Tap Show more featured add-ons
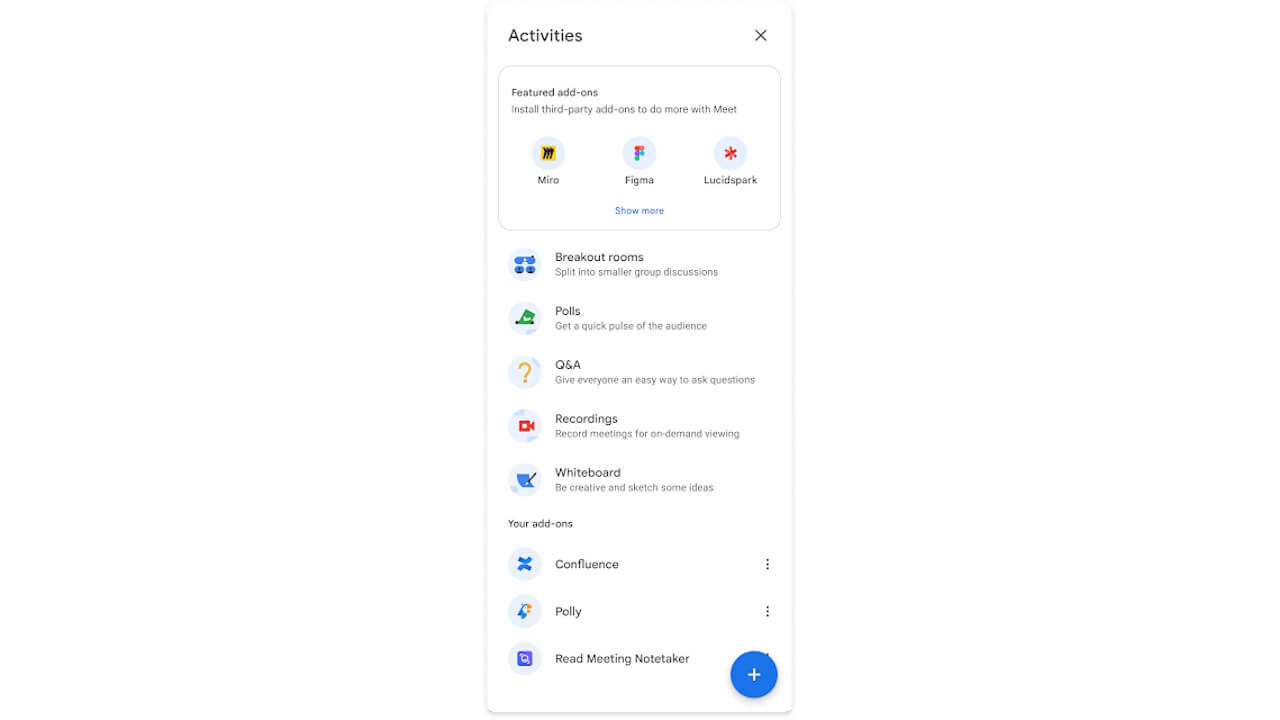1280x720 pixels. (639, 211)
